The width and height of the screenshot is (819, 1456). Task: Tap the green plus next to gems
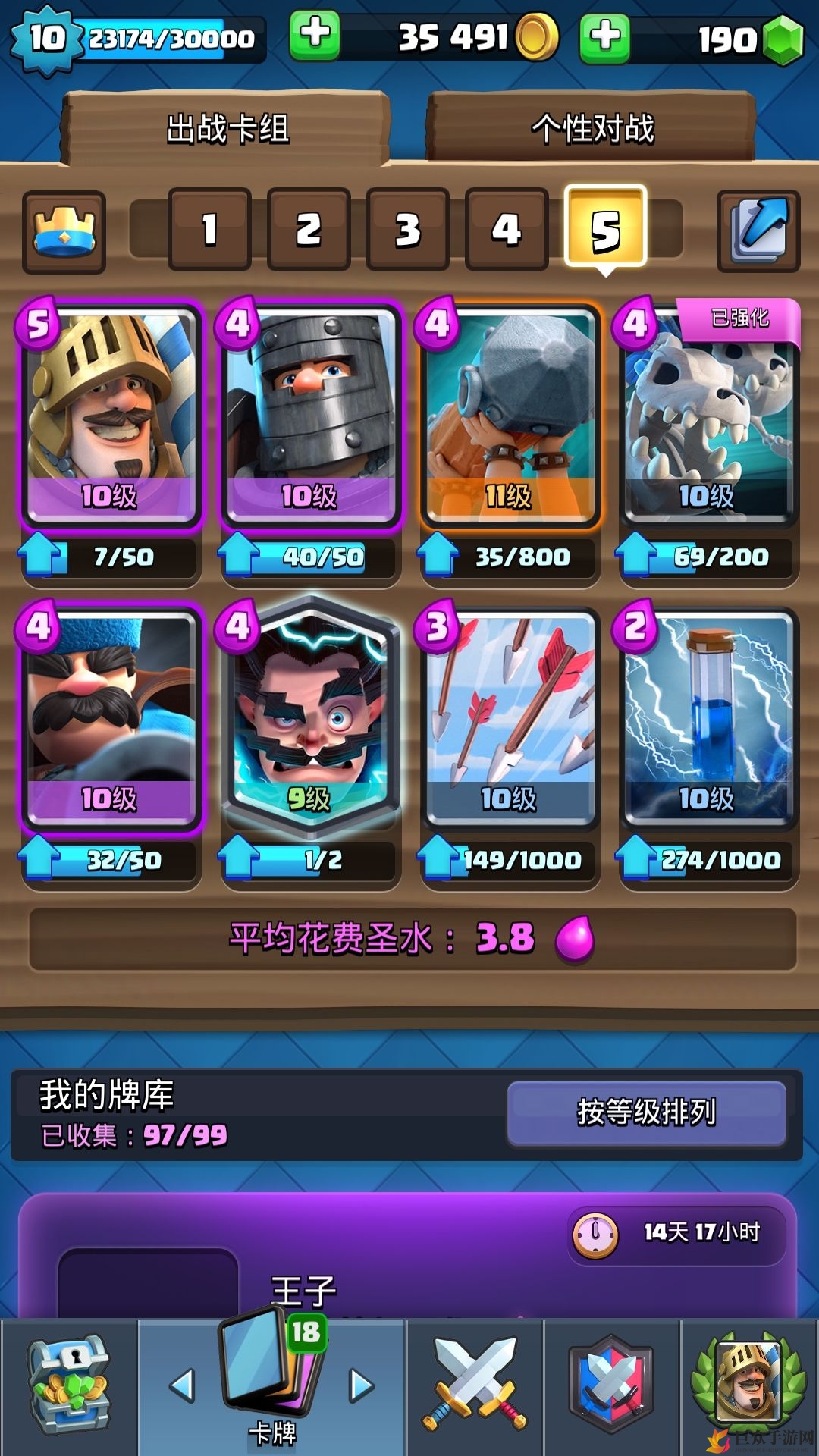point(604,35)
